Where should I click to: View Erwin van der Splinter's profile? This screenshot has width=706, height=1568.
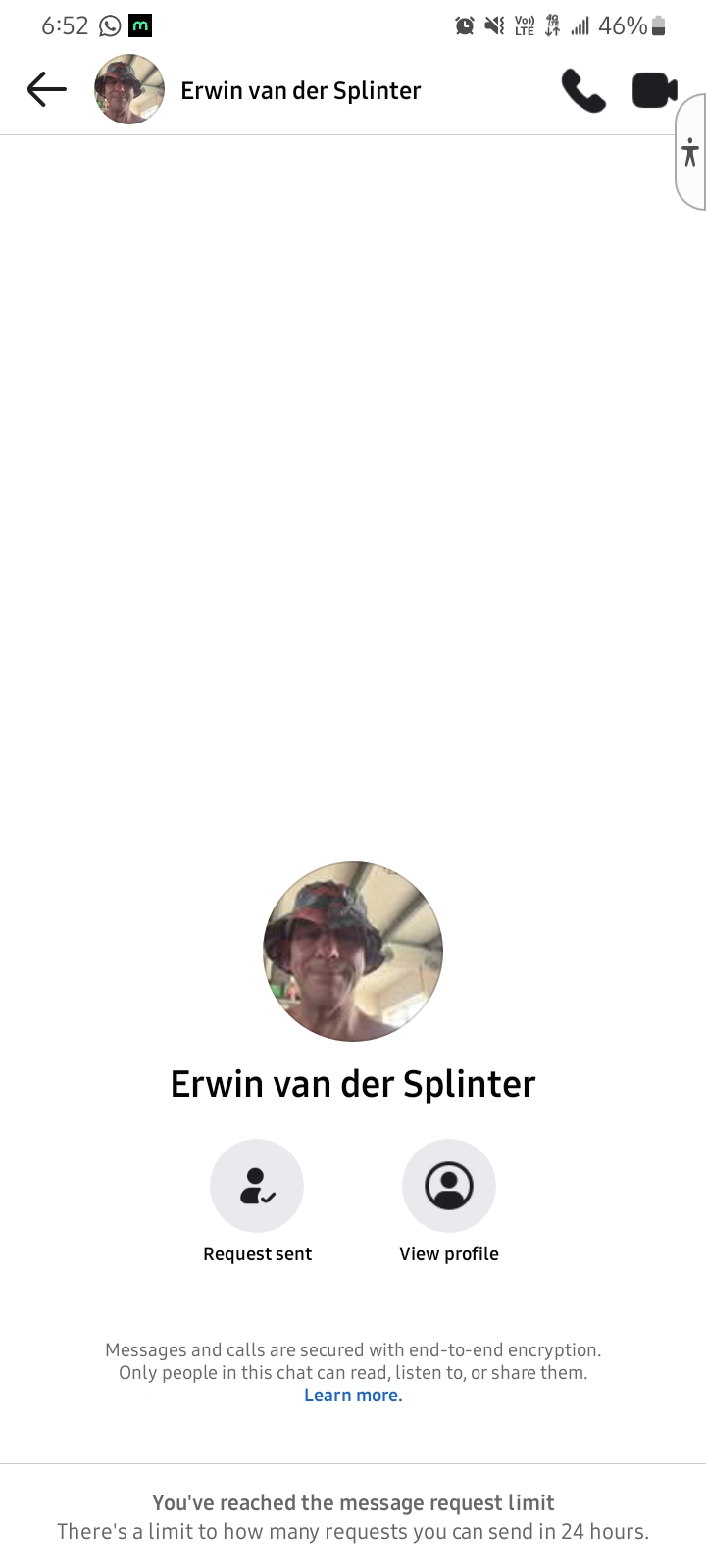pyautogui.click(x=449, y=1186)
